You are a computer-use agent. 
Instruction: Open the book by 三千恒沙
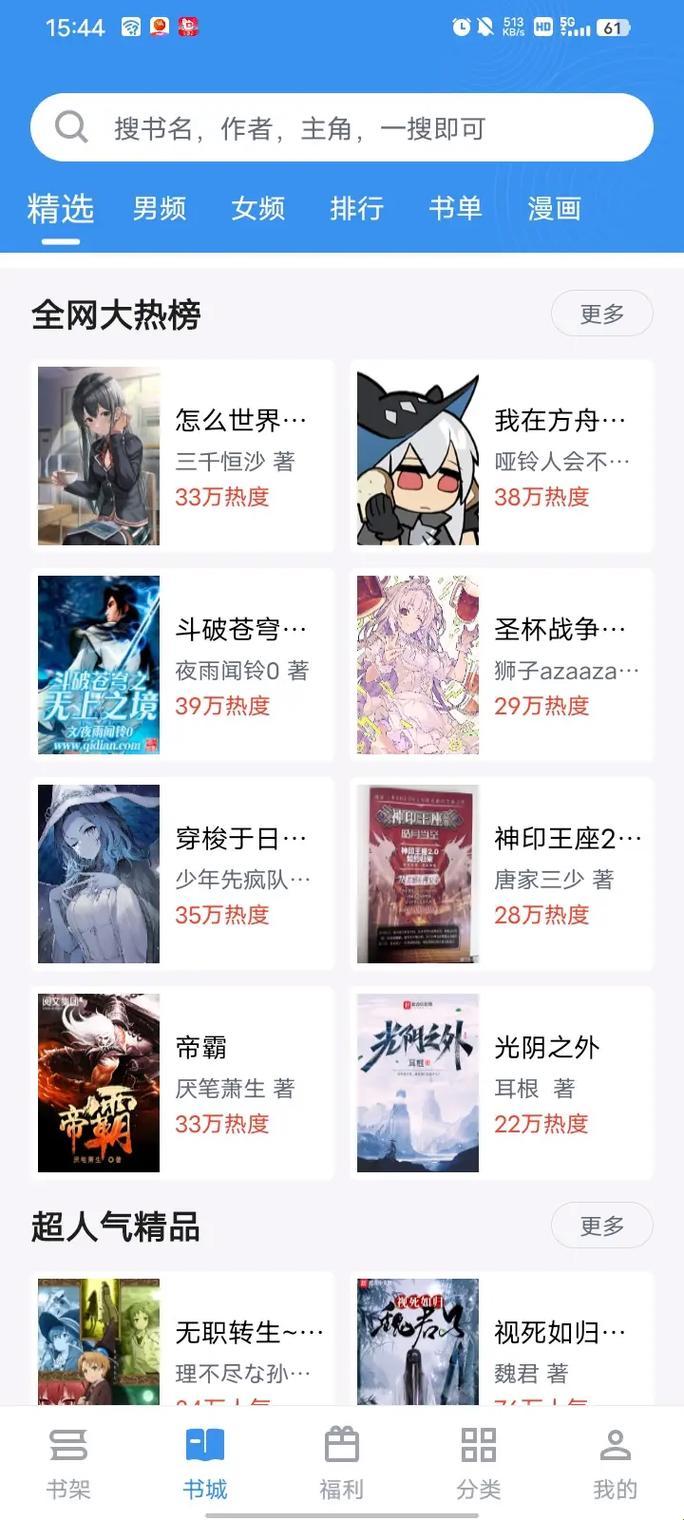tap(182, 455)
